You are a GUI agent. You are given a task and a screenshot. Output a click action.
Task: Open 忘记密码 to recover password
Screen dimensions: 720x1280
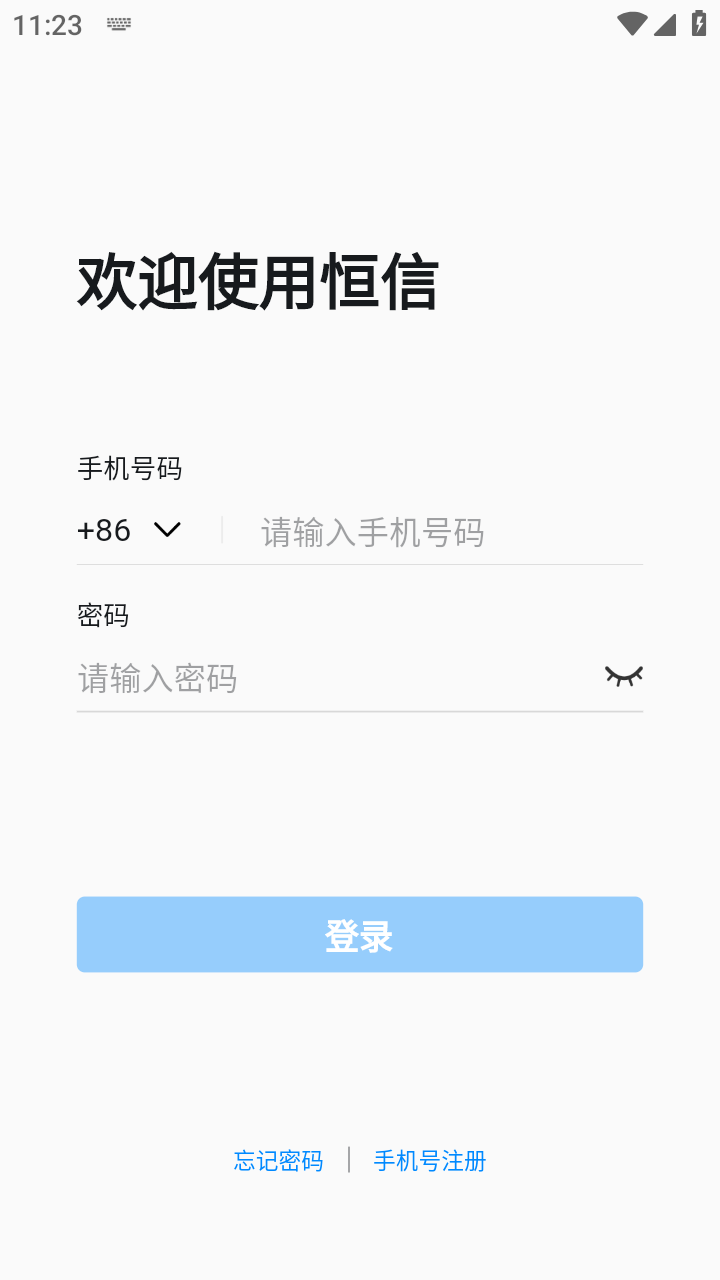[x=277, y=1160]
